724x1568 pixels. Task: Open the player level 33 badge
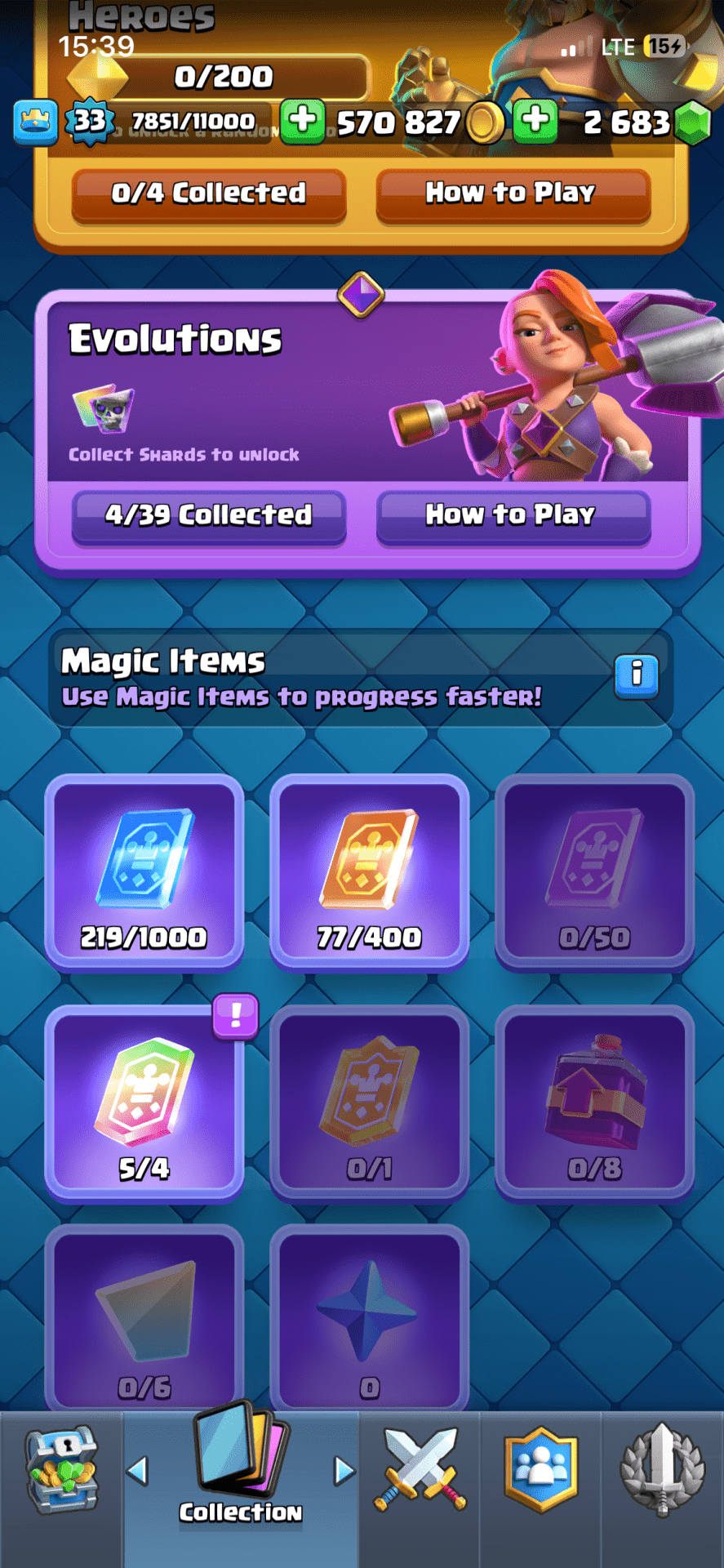pos(89,122)
